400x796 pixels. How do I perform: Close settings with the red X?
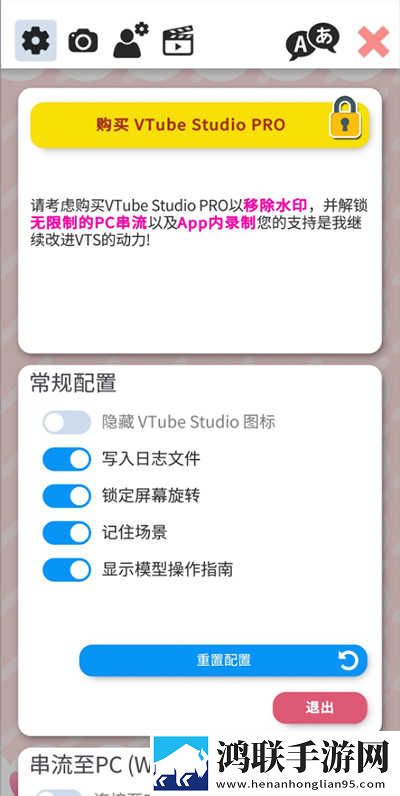[x=374, y=42]
